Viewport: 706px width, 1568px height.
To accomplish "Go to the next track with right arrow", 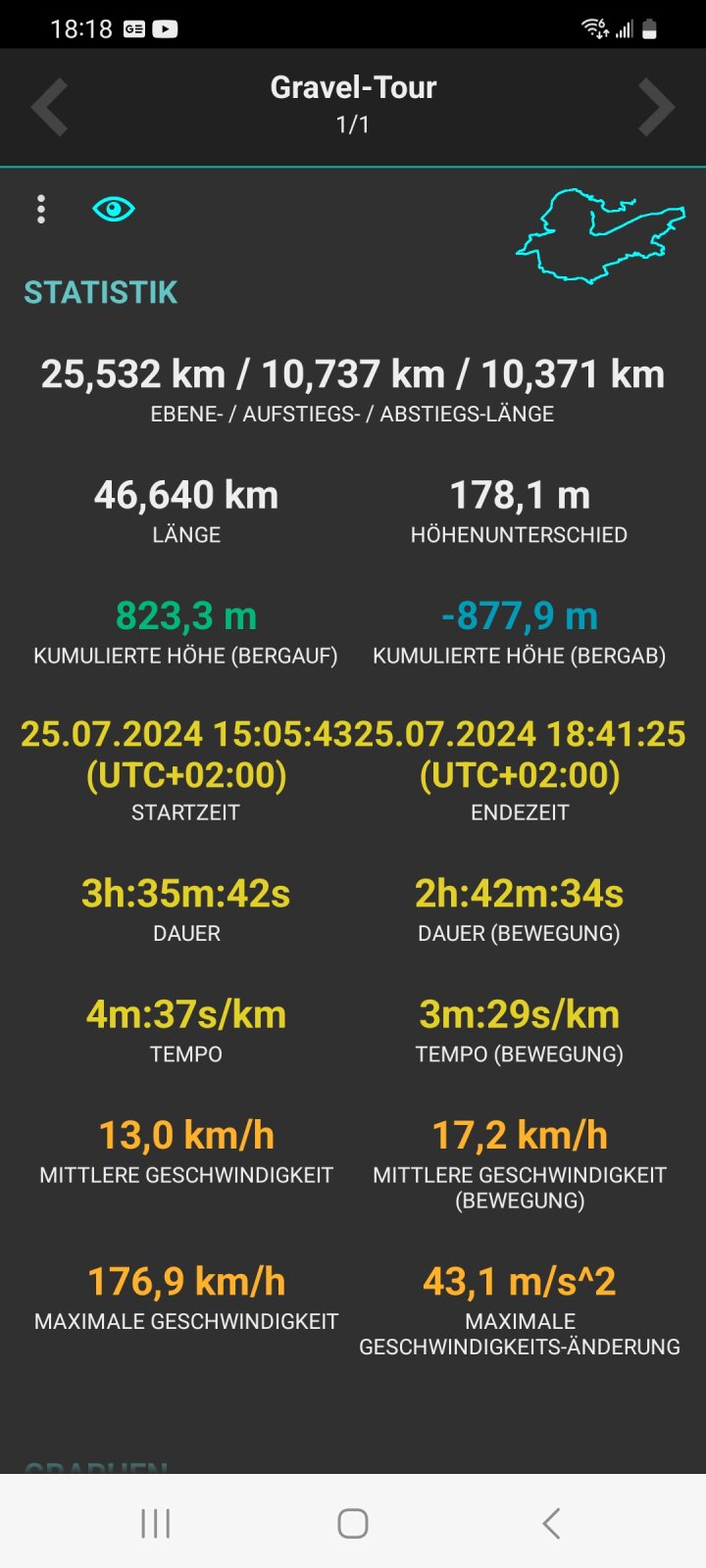I will (656, 107).
